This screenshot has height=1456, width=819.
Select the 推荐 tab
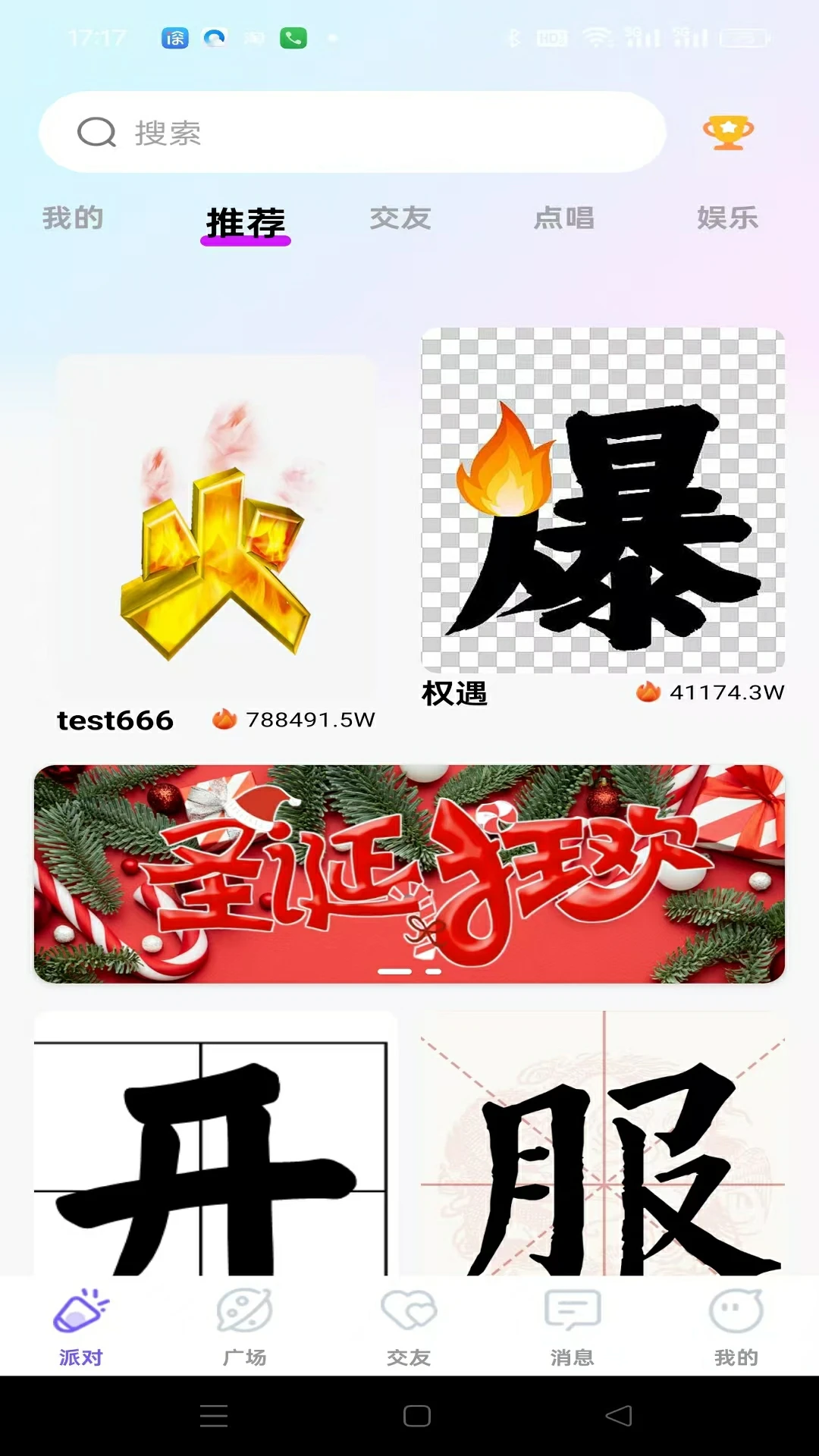246,223
